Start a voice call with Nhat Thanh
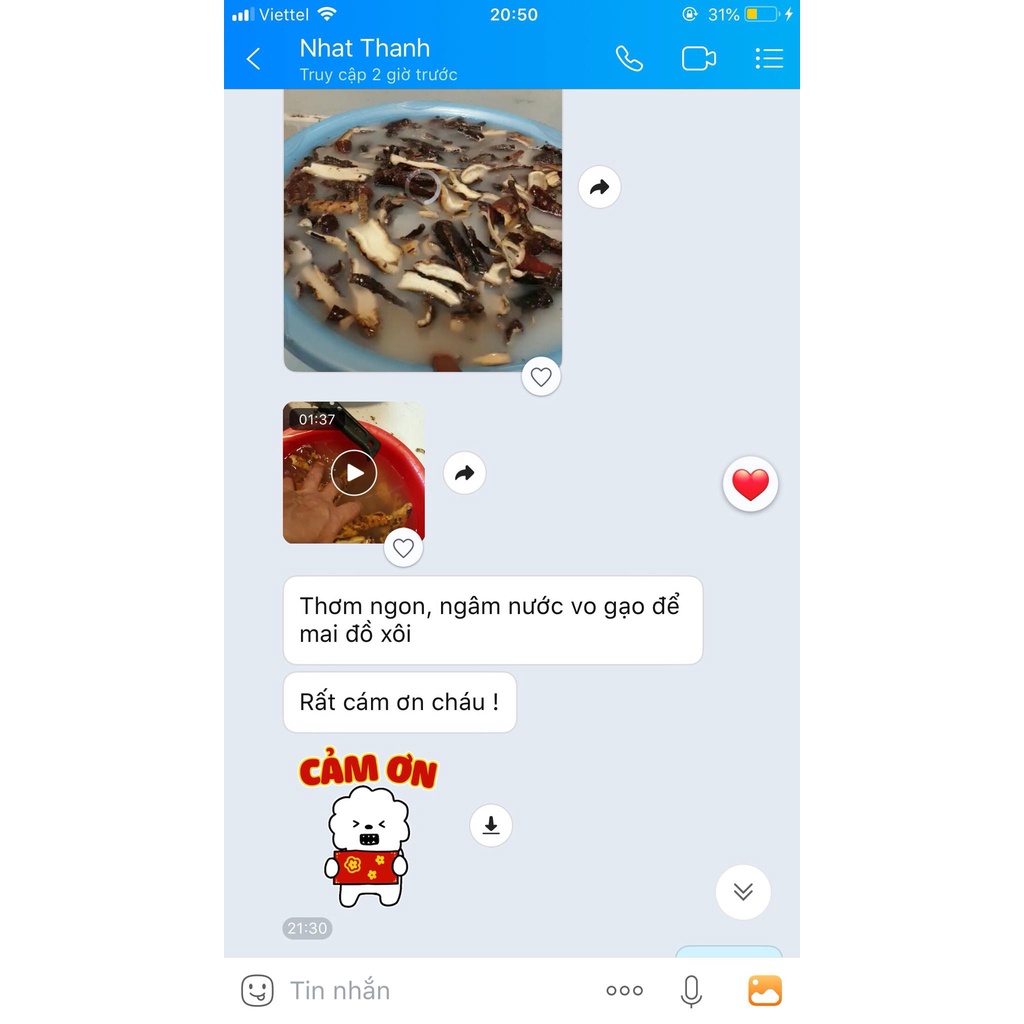 tap(629, 59)
